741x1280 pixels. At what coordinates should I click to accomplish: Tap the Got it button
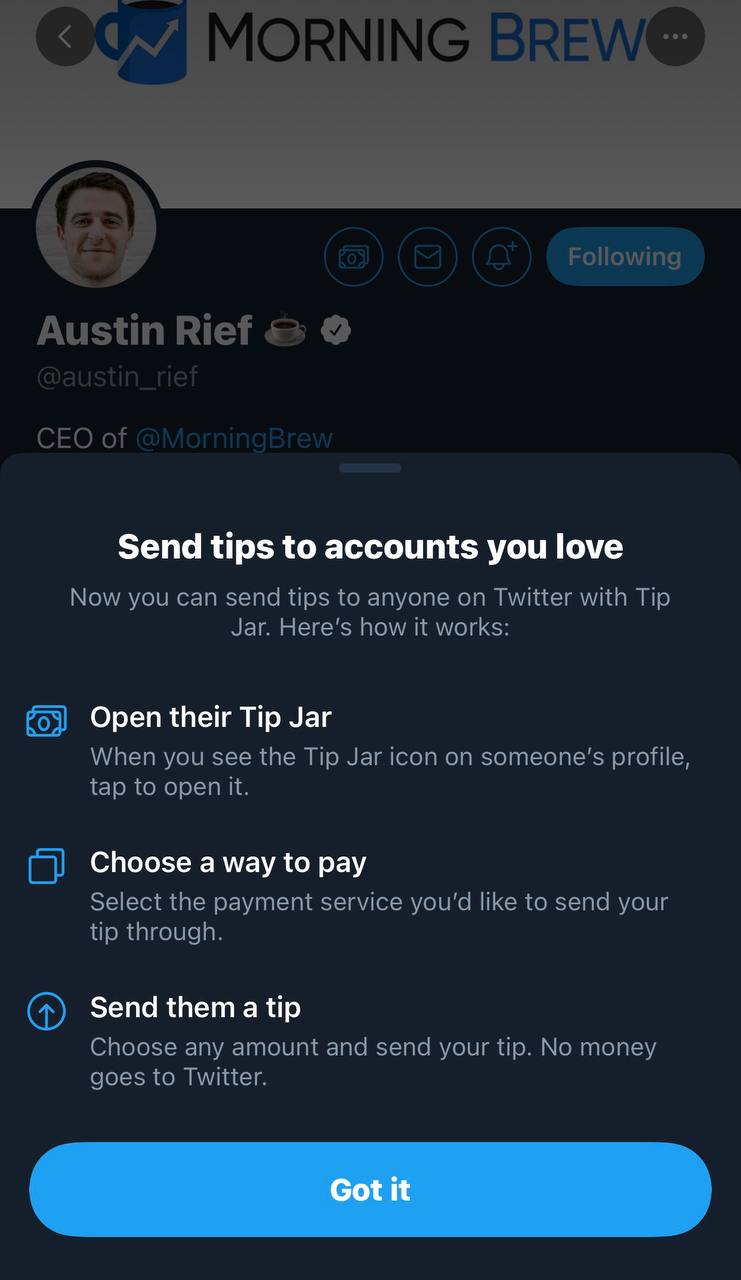[x=370, y=1189]
